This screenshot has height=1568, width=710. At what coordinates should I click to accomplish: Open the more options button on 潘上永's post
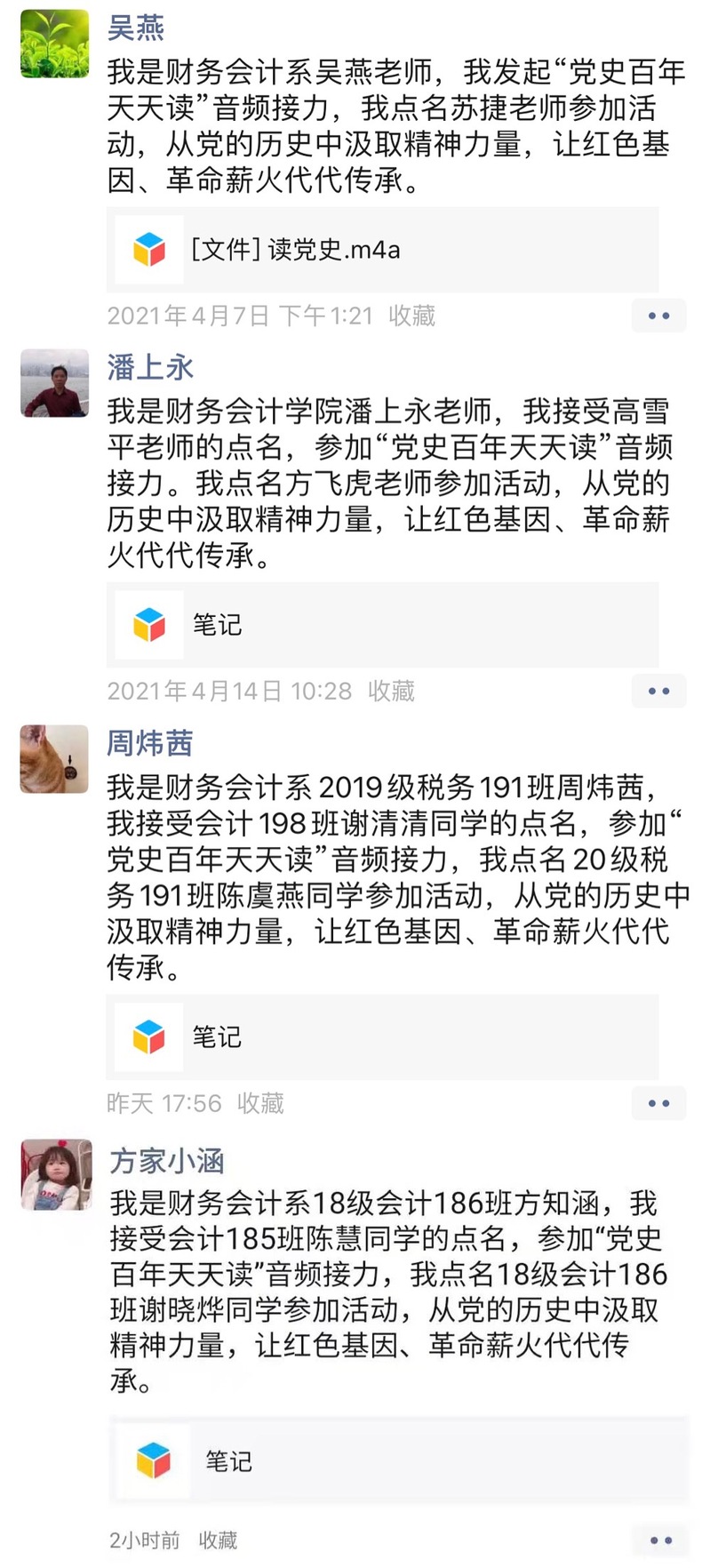[658, 691]
